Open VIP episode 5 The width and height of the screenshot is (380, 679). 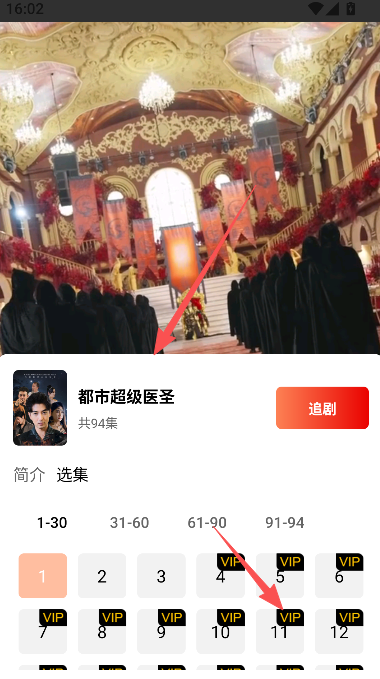coord(280,576)
